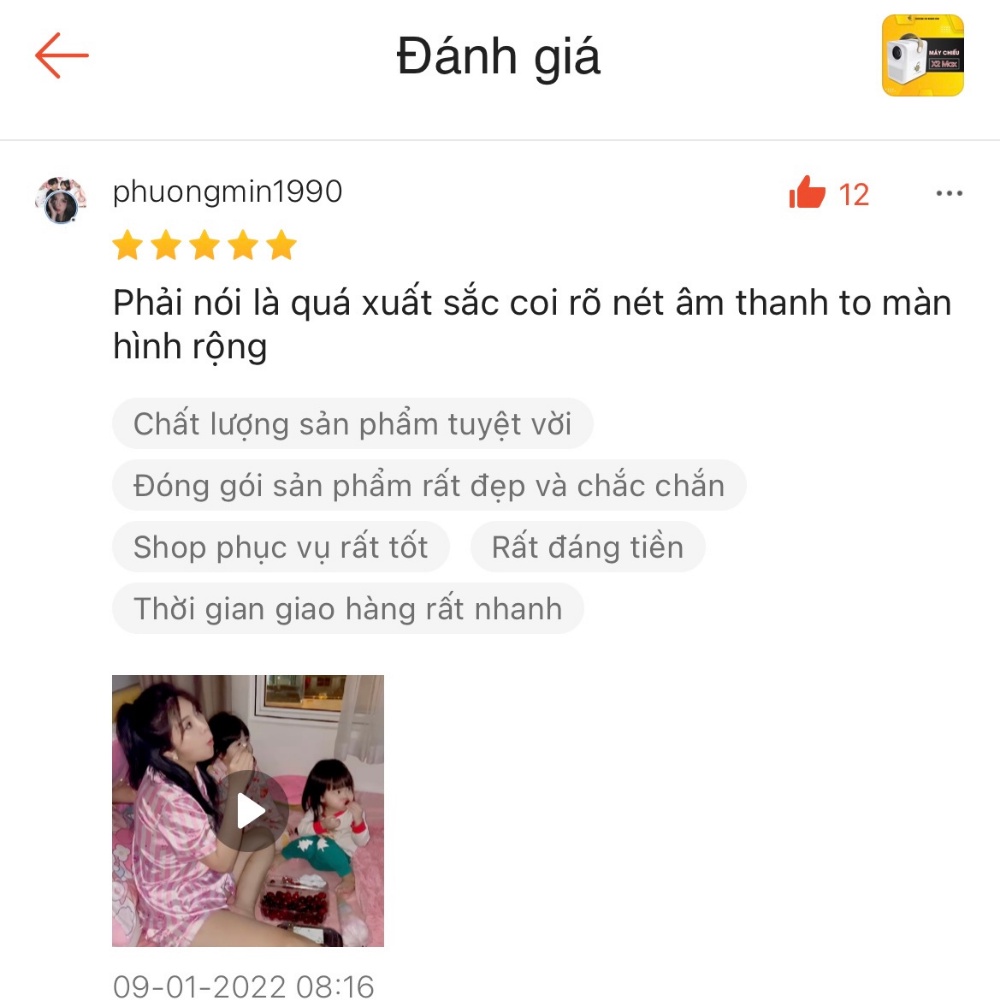Screen dimensions: 1000x1000
Task: Open the three-dot menu on the review
Action: point(948,193)
